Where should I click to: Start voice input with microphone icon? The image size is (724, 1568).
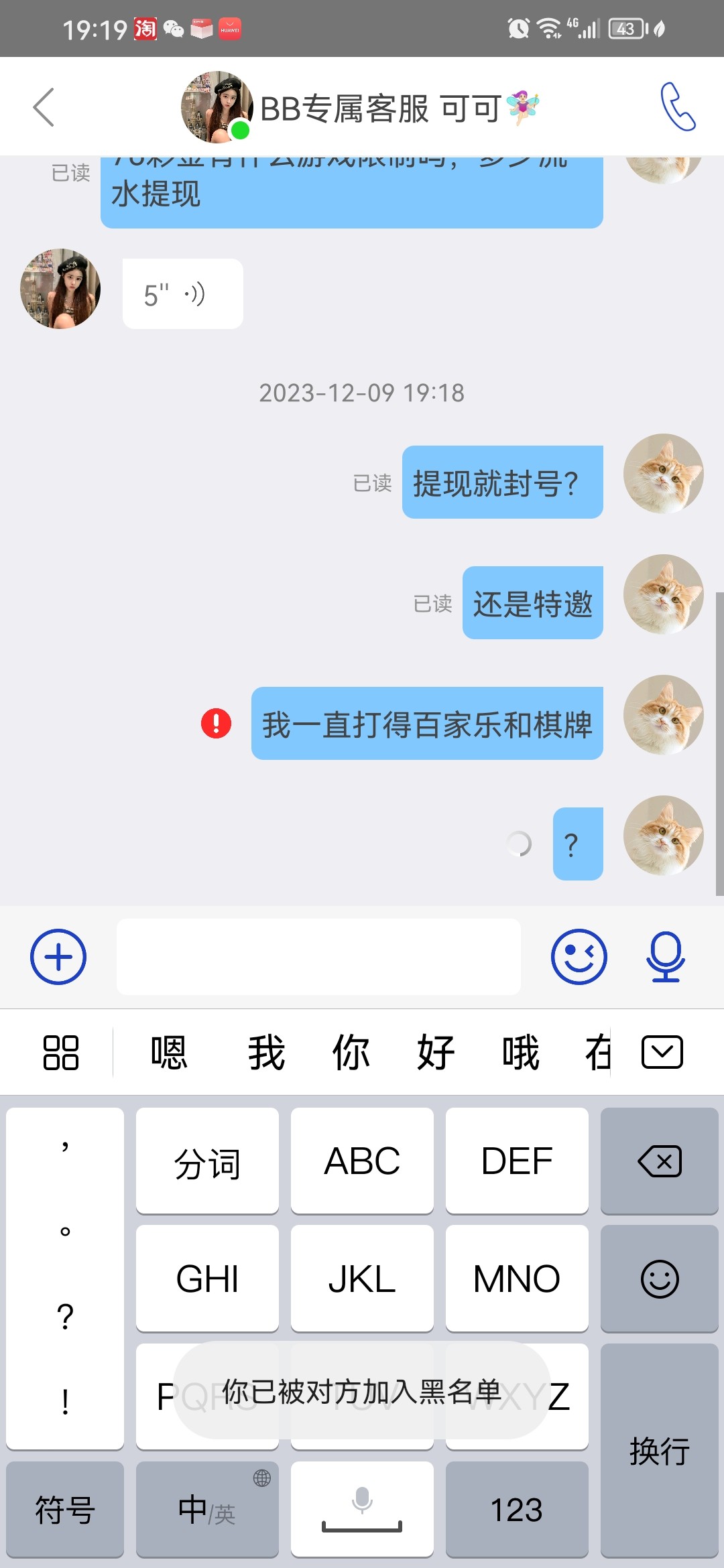(664, 957)
